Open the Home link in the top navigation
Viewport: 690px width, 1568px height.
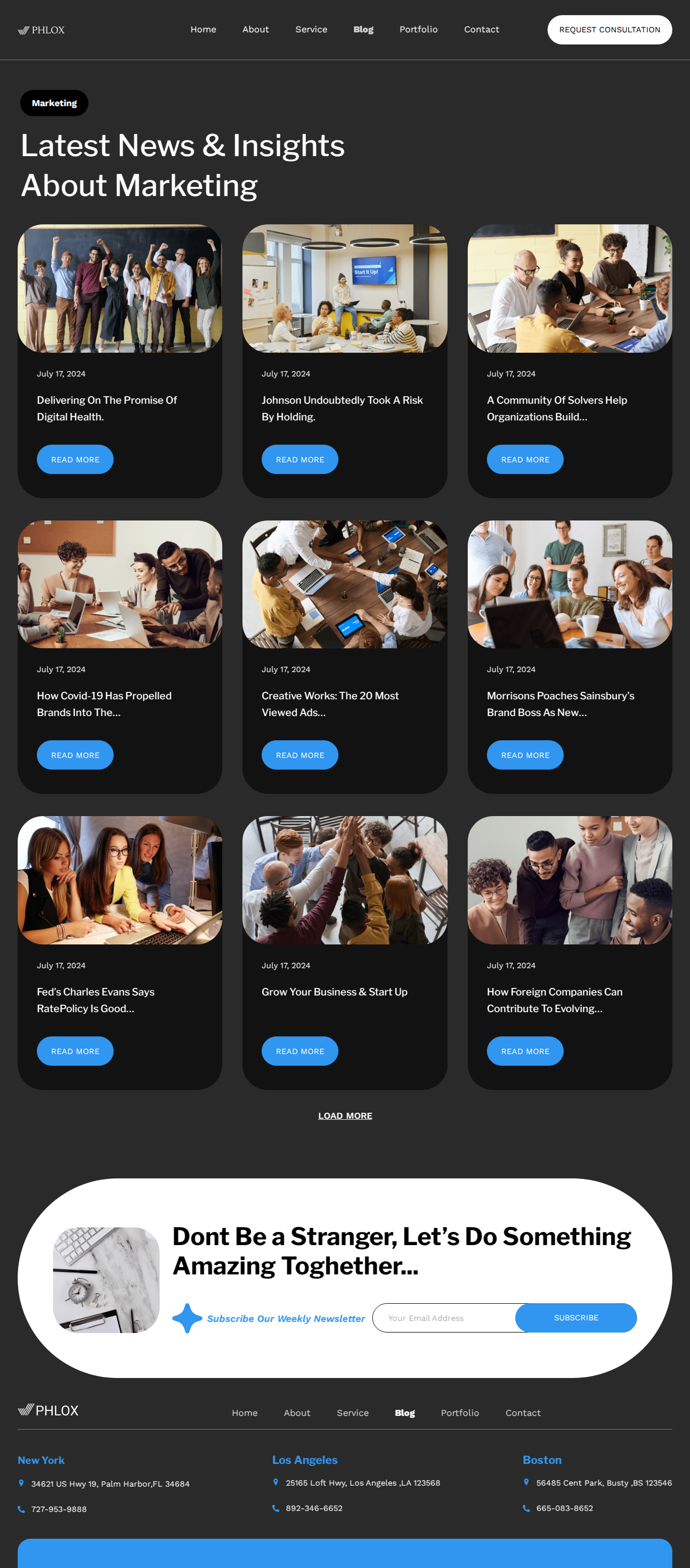[x=203, y=29]
